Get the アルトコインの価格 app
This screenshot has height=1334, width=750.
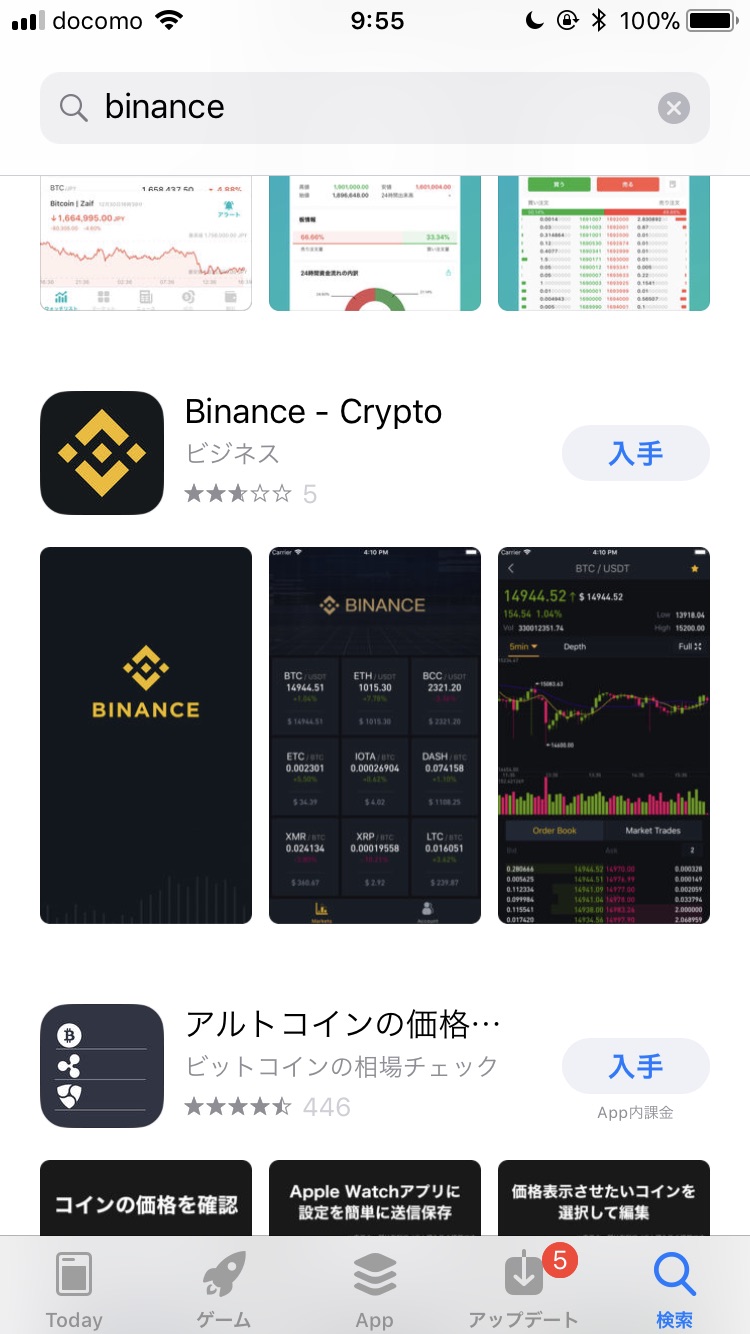point(635,1066)
